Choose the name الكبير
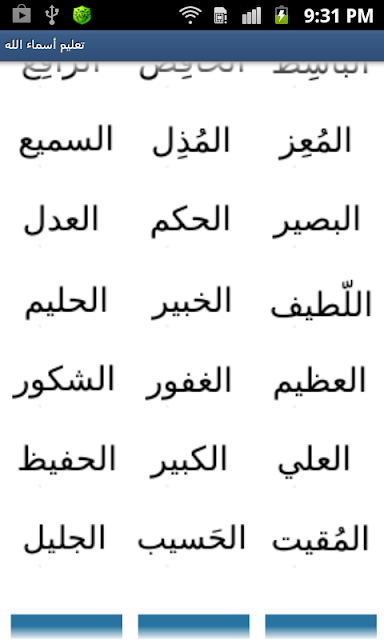 [188, 461]
